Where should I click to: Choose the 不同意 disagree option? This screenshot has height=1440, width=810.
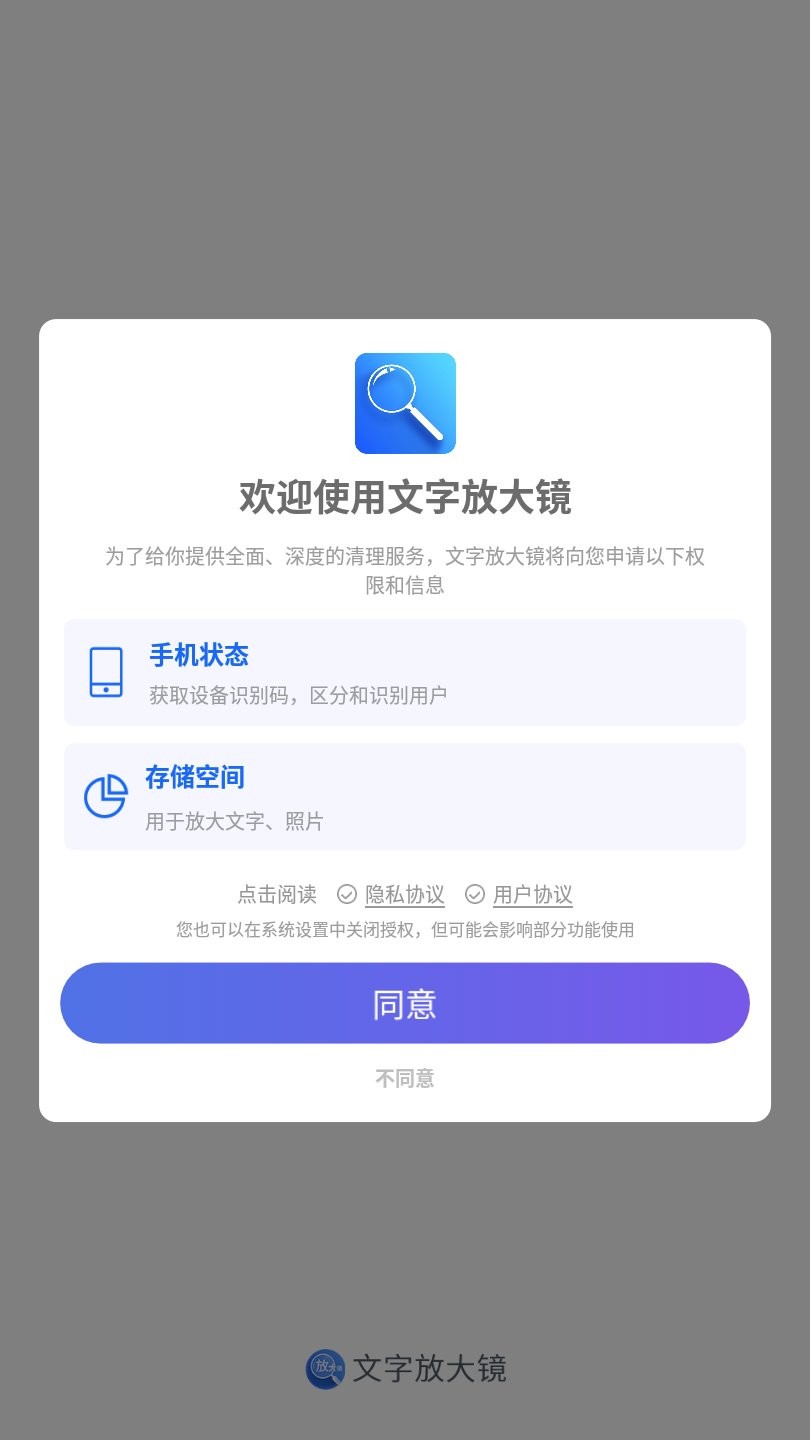point(405,1078)
